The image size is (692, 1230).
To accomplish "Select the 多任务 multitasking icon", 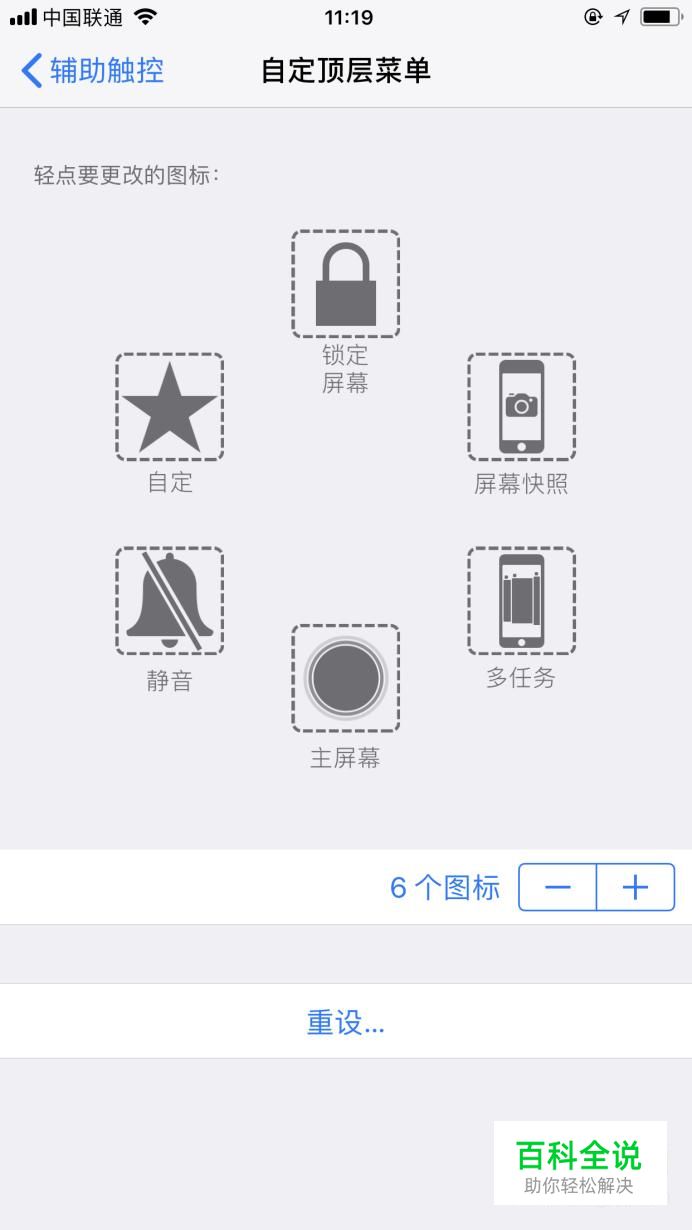I will tap(522, 601).
